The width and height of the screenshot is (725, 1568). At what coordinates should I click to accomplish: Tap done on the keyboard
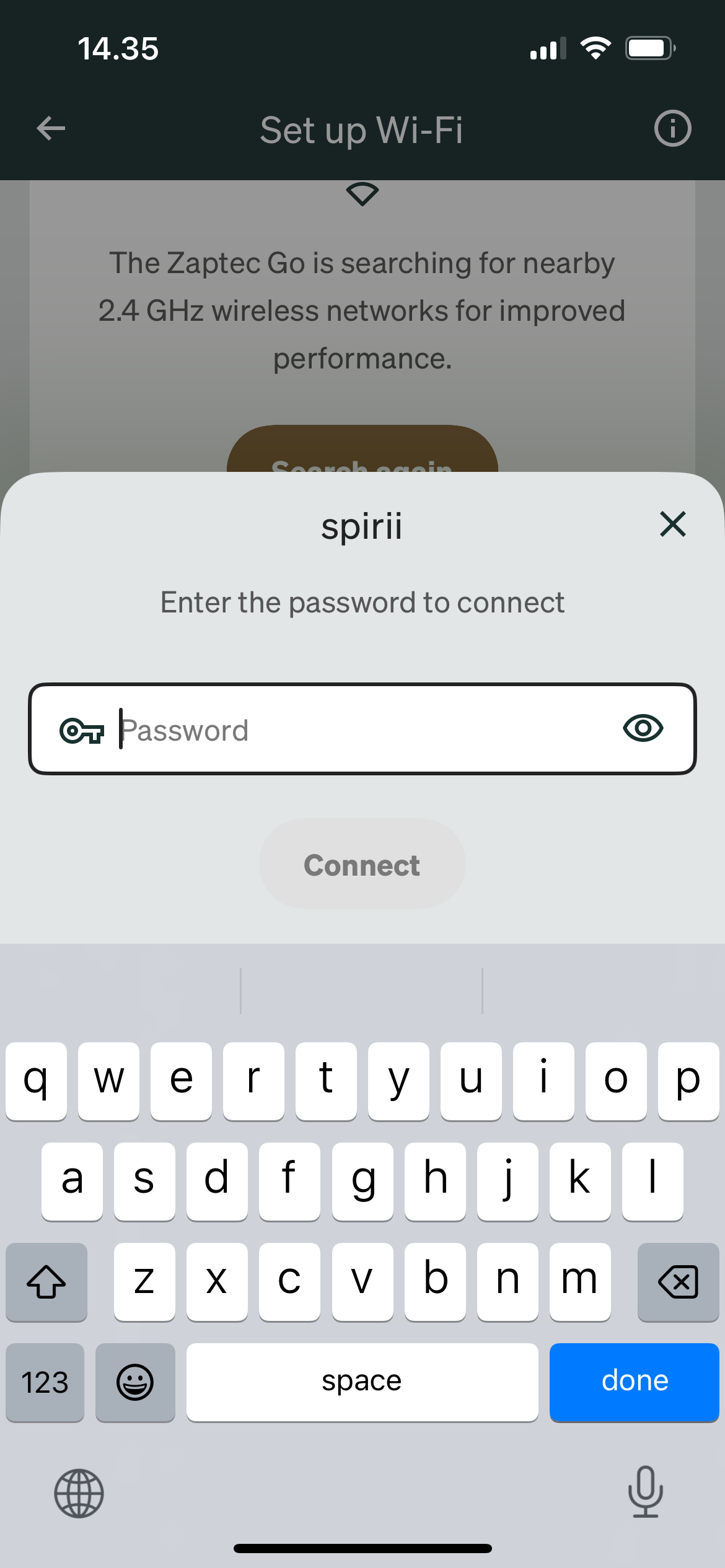(634, 1381)
